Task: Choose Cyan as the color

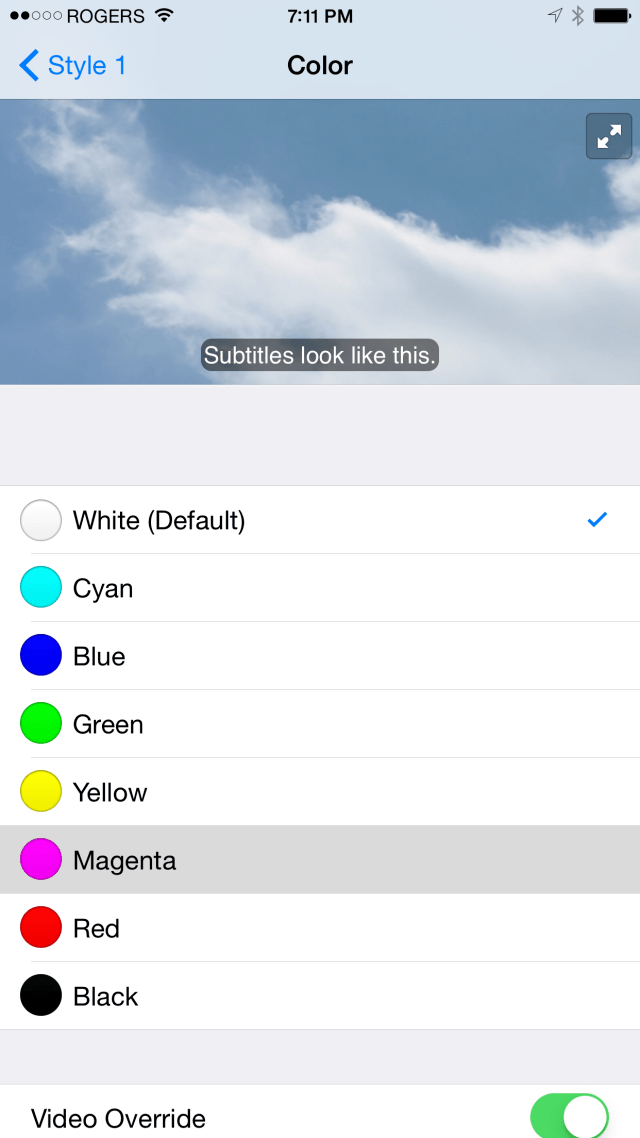Action: click(x=320, y=588)
